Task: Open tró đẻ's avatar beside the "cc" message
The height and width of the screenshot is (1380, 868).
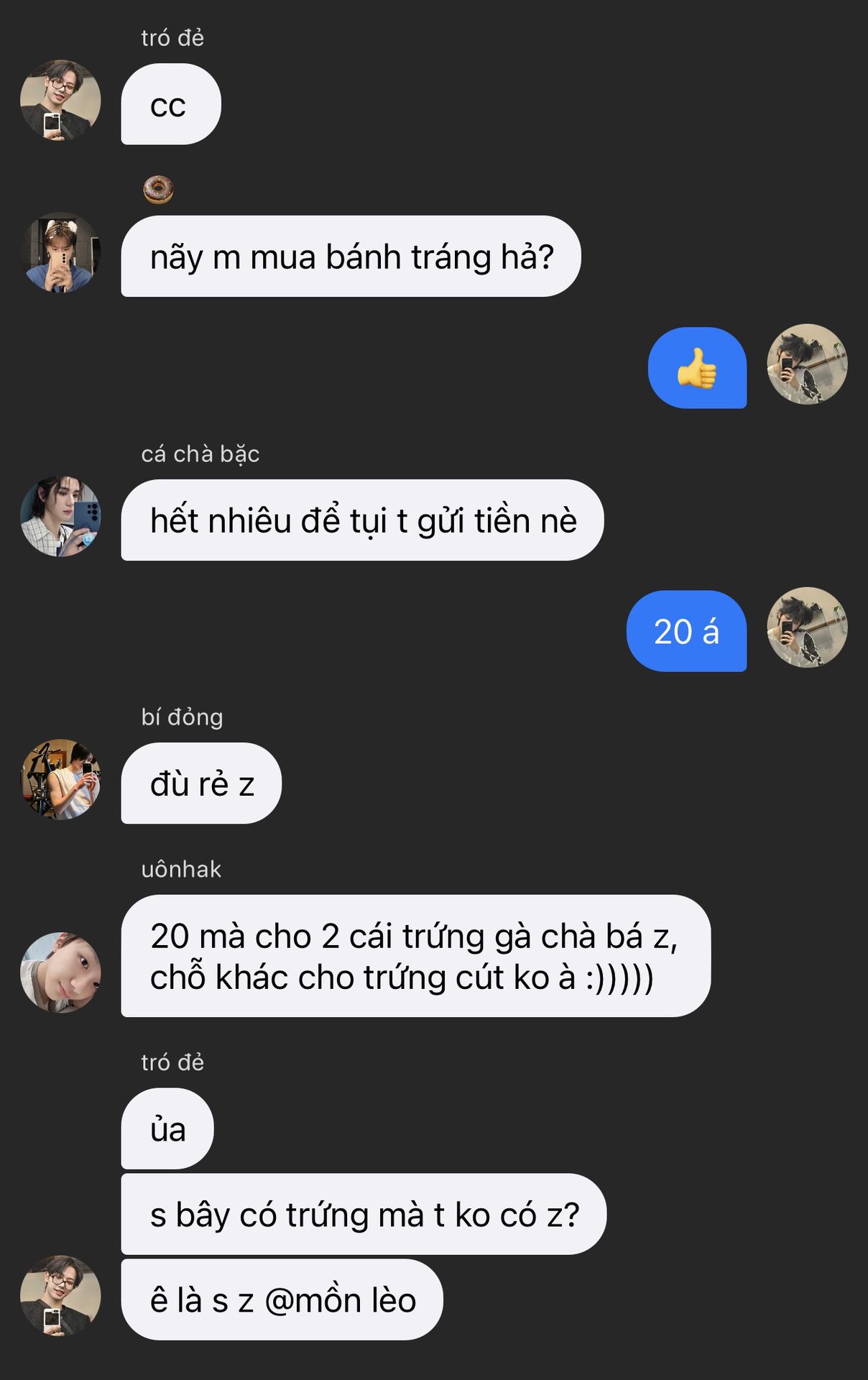Action: (60, 100)
